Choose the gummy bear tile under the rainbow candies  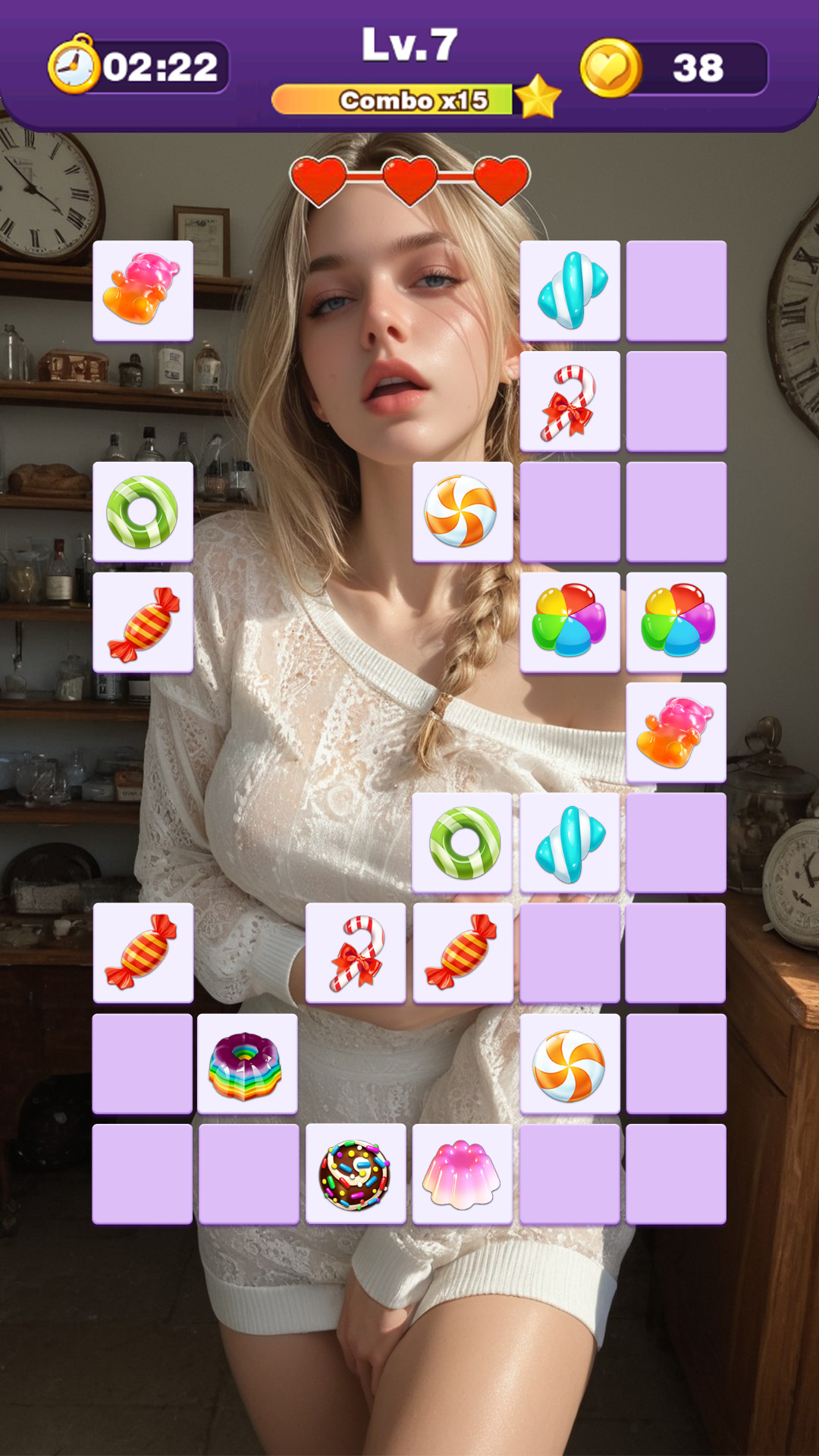pyautogui.click(x=676, y=733)
